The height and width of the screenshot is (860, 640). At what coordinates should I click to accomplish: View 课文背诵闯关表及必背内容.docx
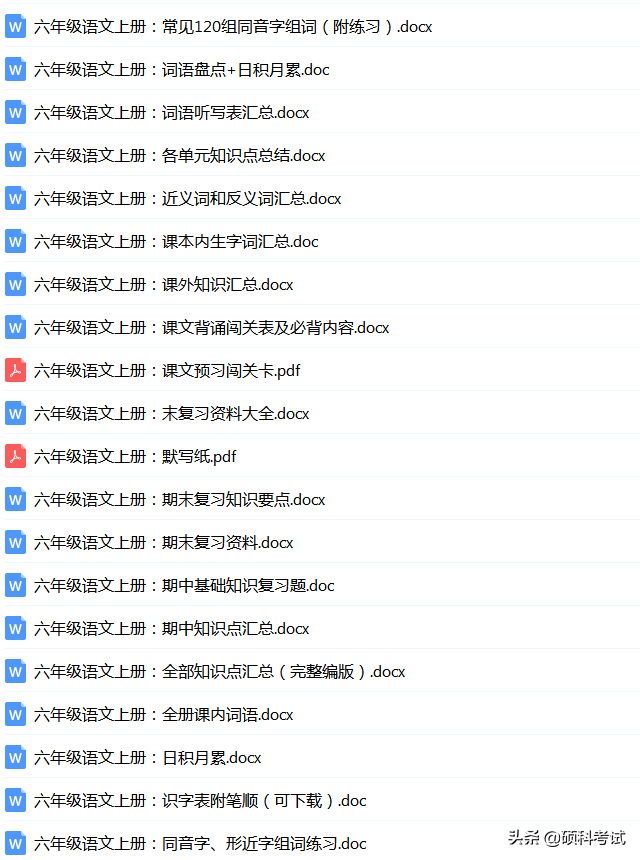(x=211, y=328)
